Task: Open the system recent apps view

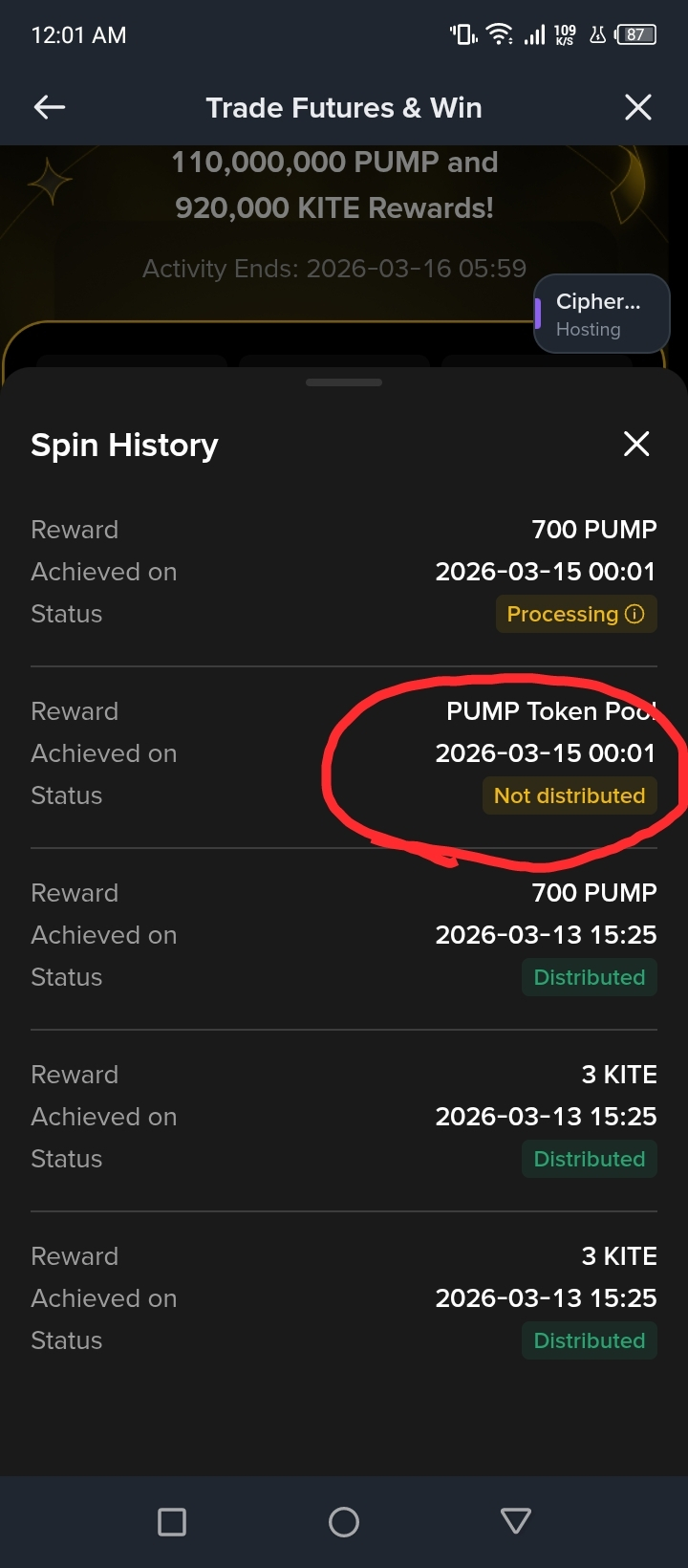Action: [172, 1521]
